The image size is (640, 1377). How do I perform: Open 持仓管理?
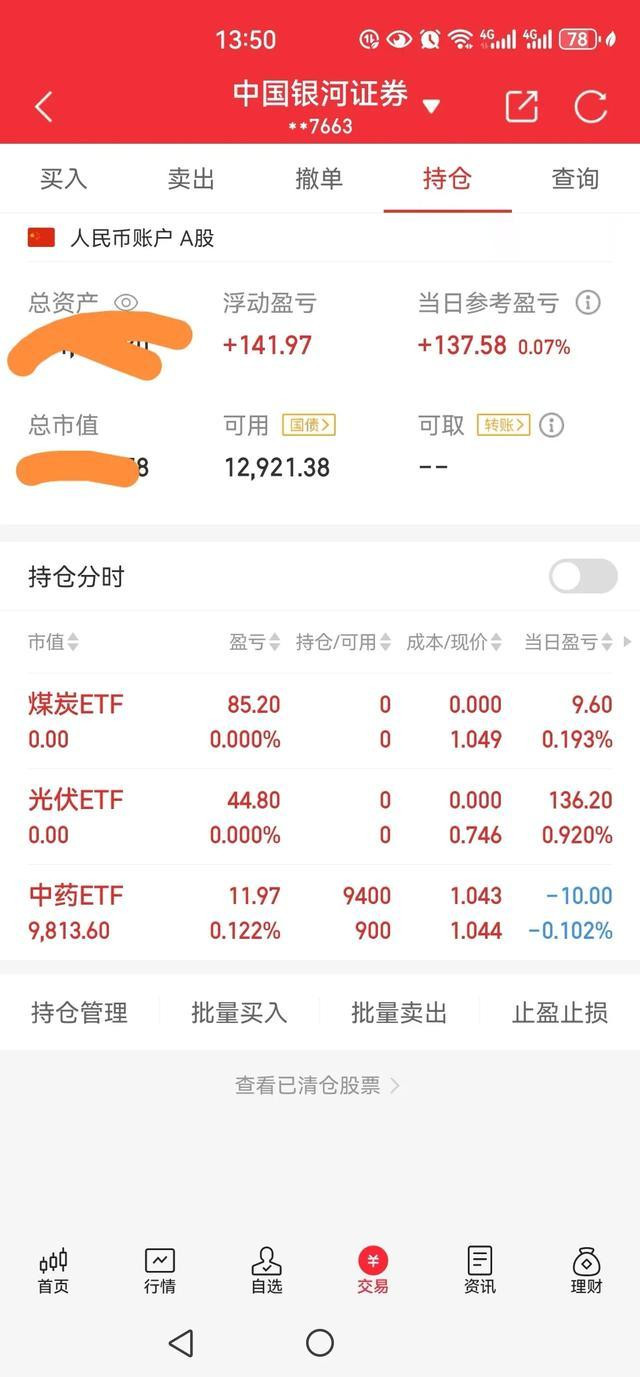point(79,1013)
